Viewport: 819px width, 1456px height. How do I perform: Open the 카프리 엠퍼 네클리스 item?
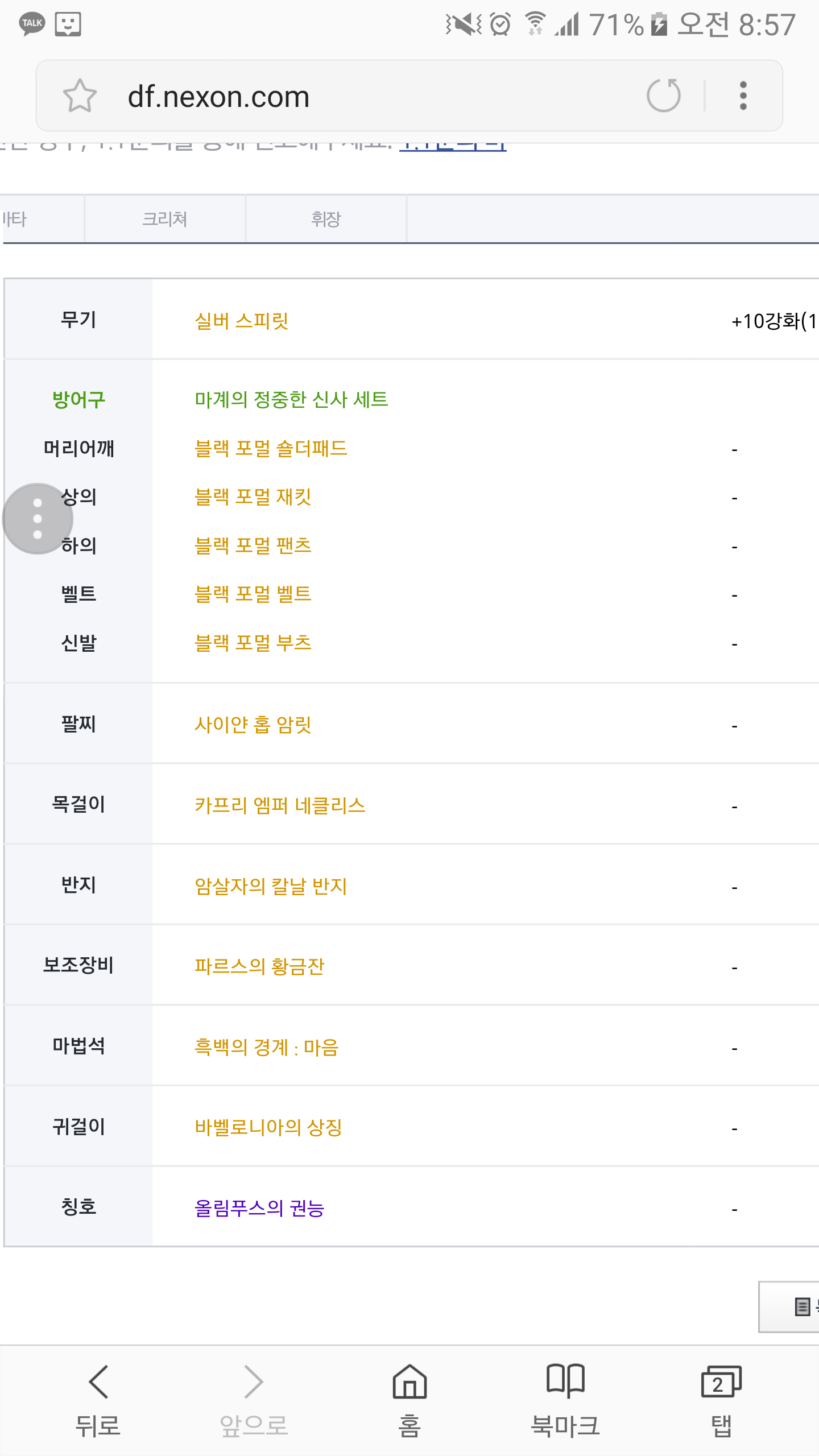pos(280,805)
